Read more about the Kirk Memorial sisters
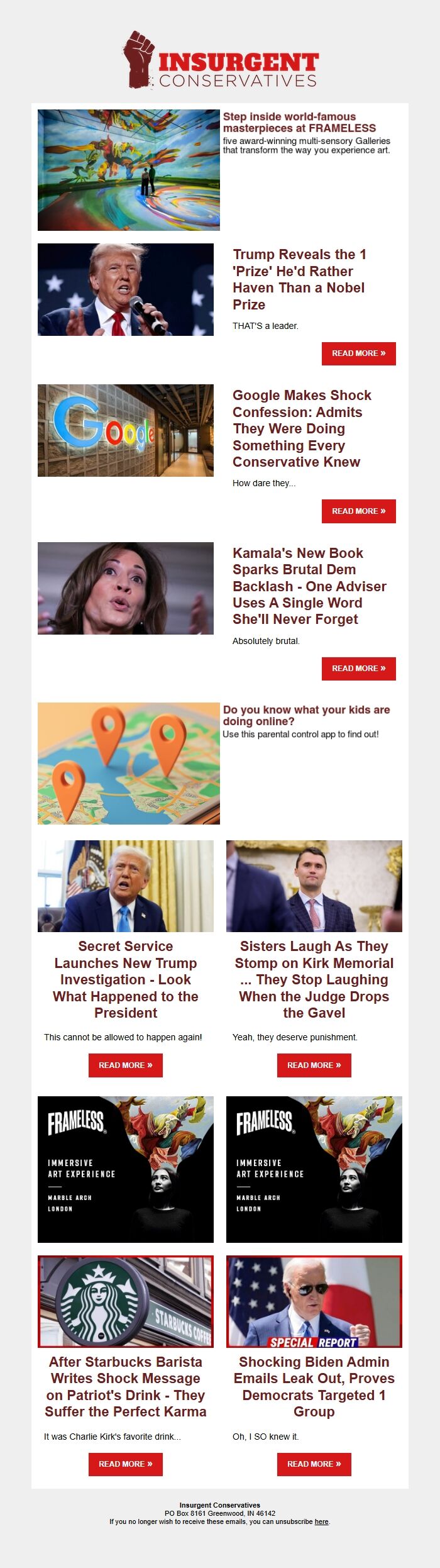 pos(314,1065)
